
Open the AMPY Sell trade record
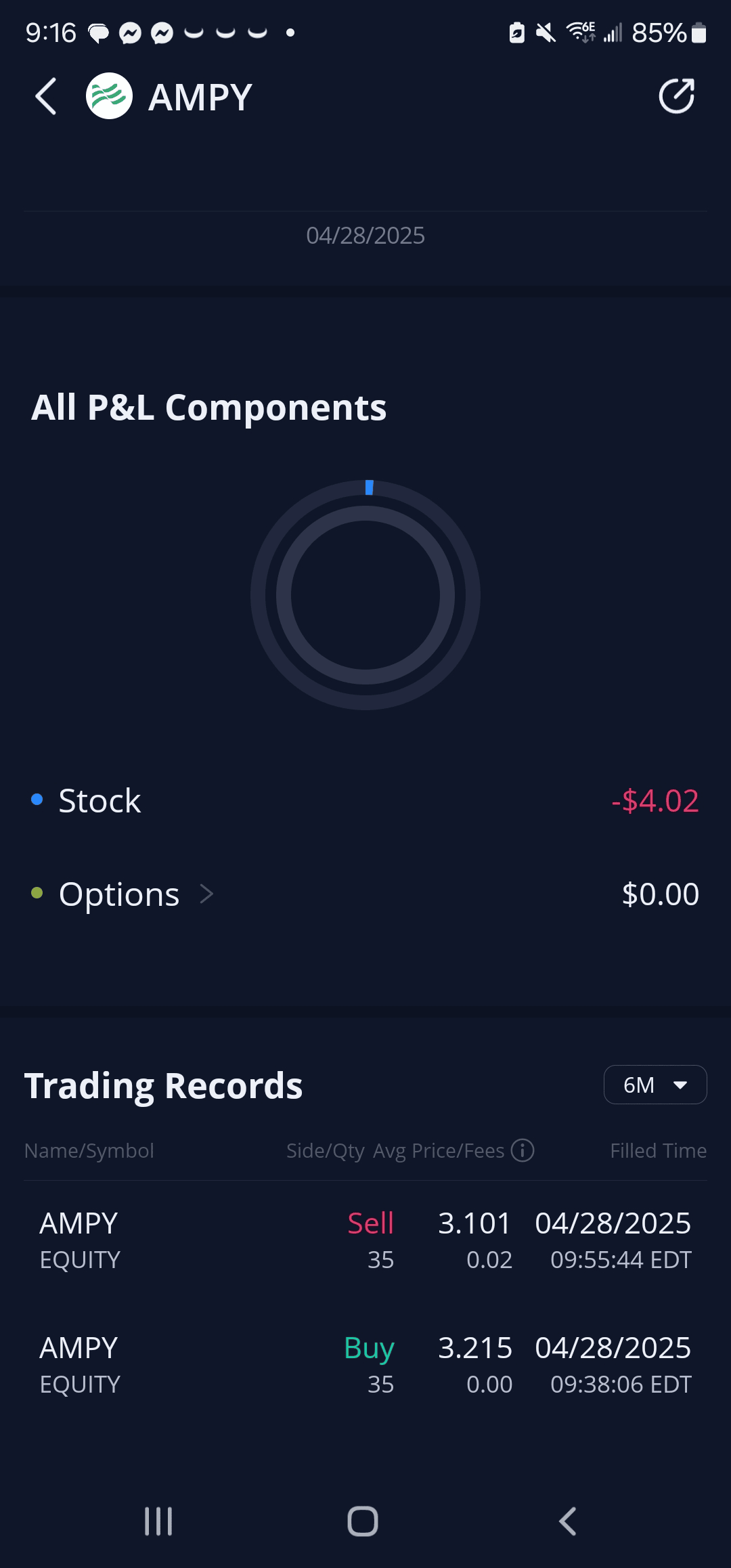[365, 1240]
